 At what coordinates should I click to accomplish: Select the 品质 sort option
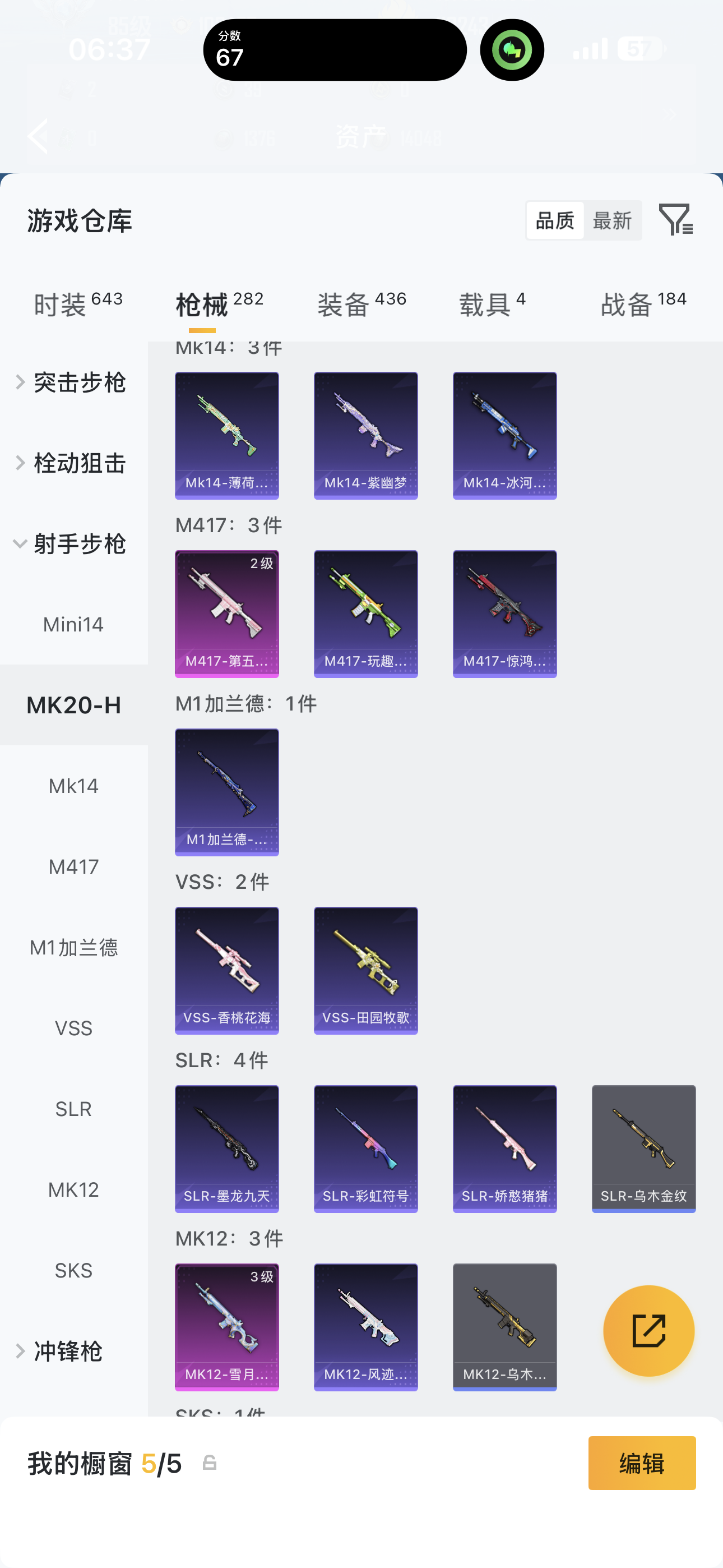[x=555, y=220]
